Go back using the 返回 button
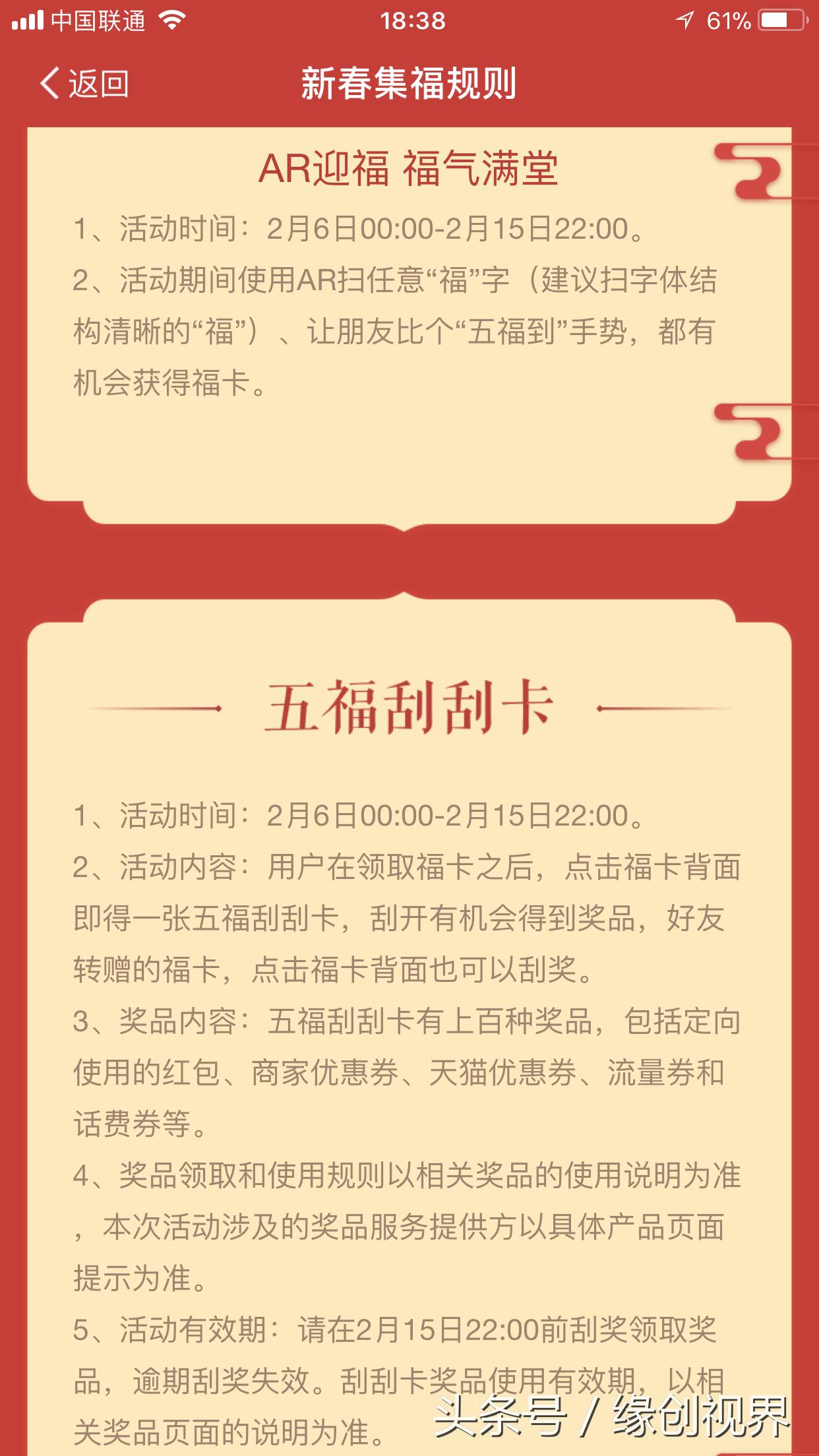819x1456 pixels. pyautogui.click(x=84, y=84)
